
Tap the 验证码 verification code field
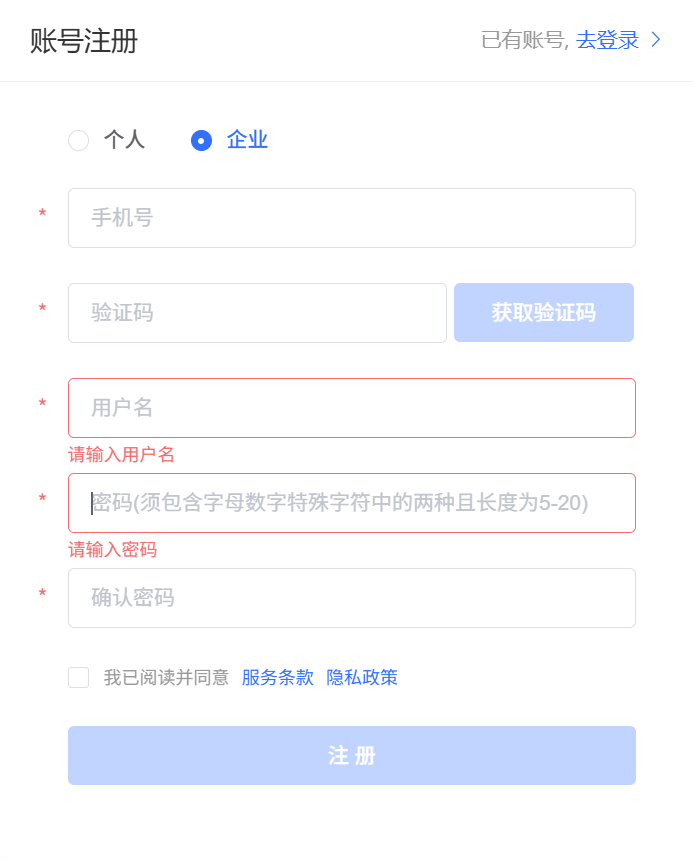pos(257,313)
